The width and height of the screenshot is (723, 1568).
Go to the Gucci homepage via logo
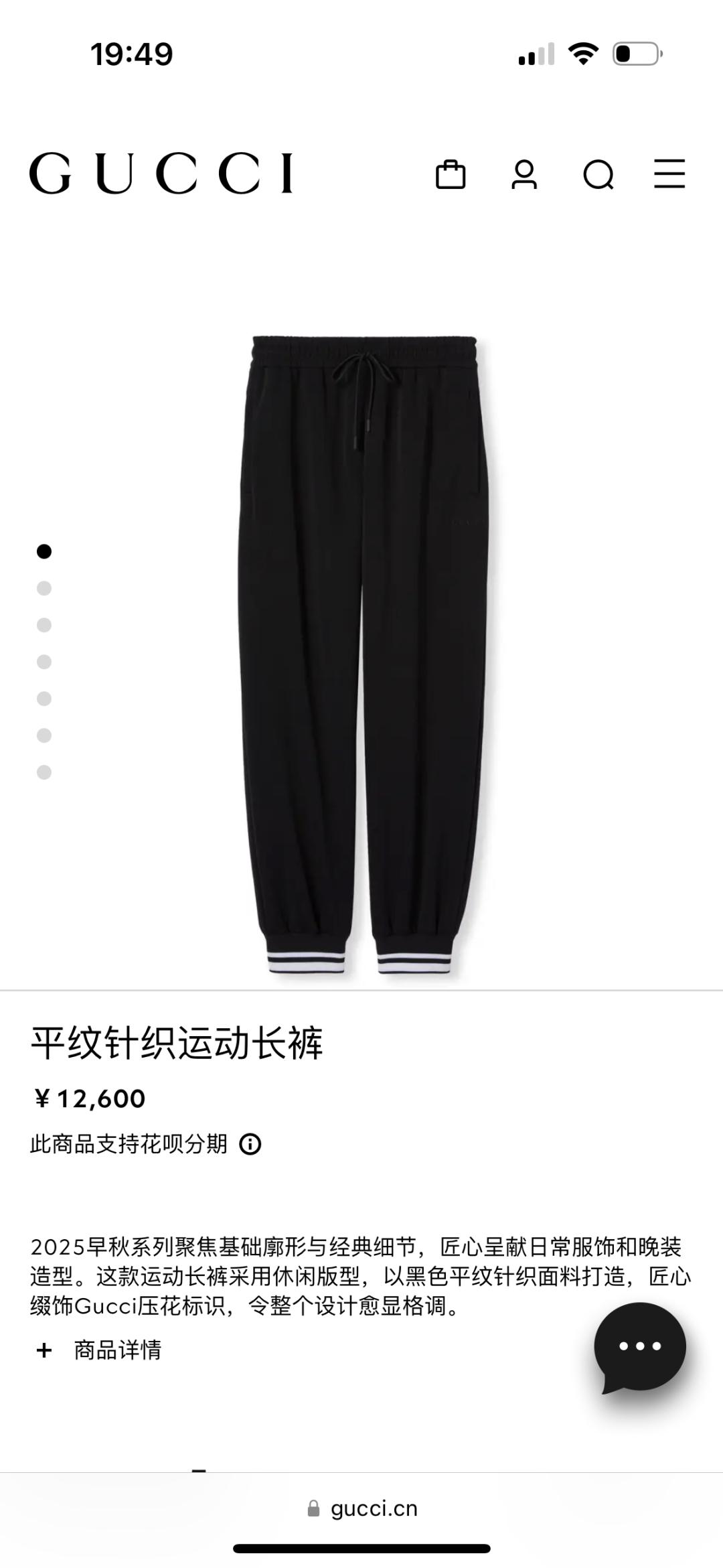pos(161,173)
